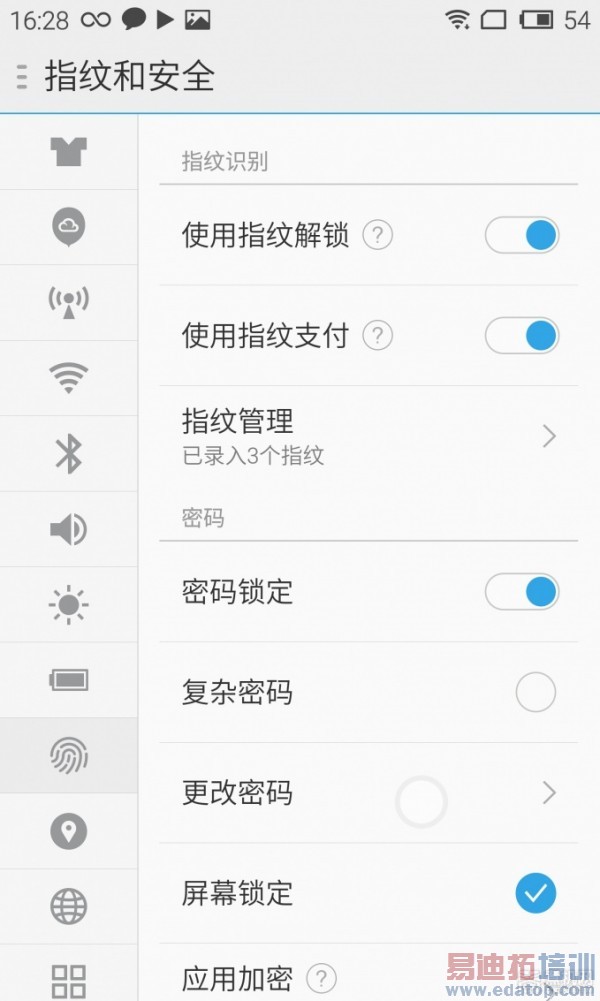This screenshot has height=1001, width=600.
Task: Tap the help icon beside 应用加密
Action: [321, 977]
